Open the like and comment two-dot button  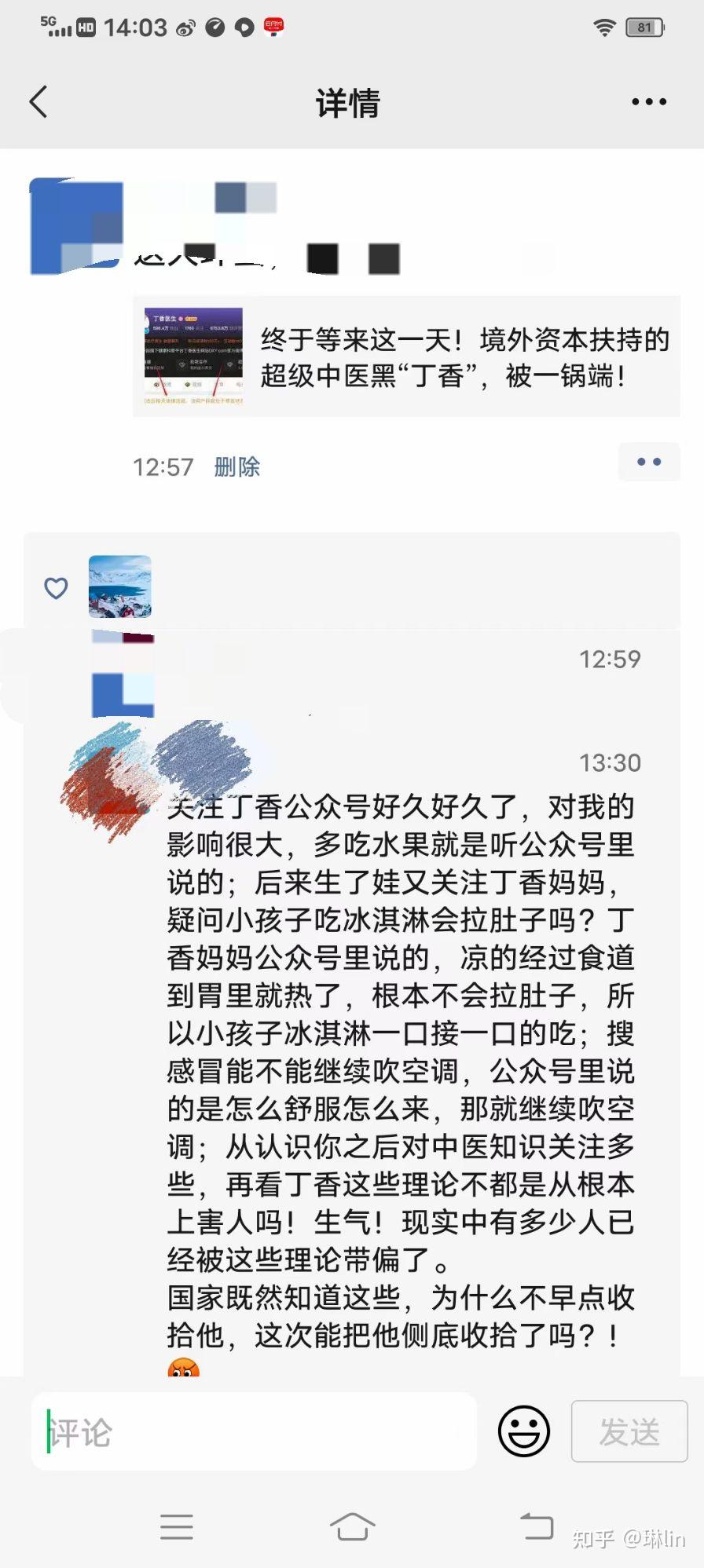click(x=649, y=462)
